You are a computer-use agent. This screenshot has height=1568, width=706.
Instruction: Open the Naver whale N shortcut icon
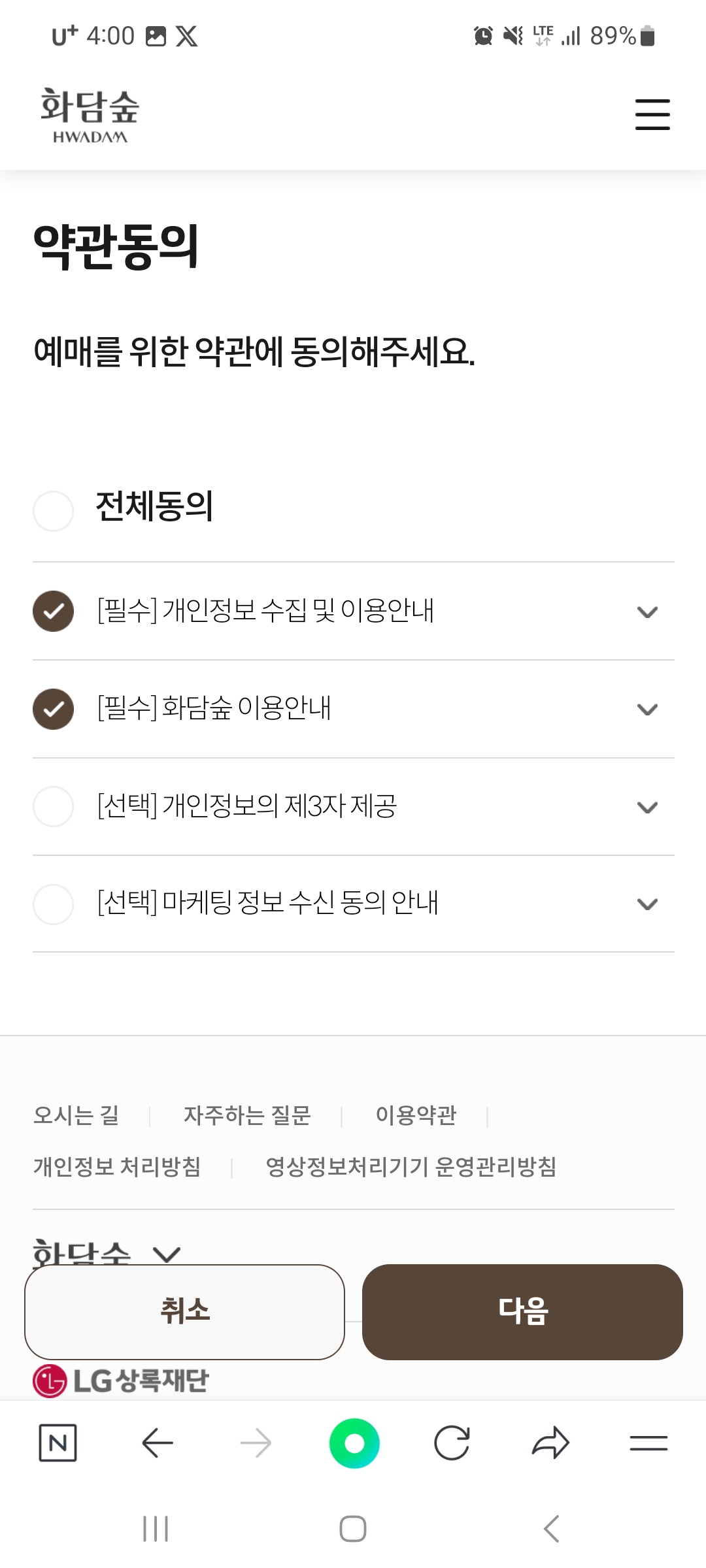tap(58, 1444)
